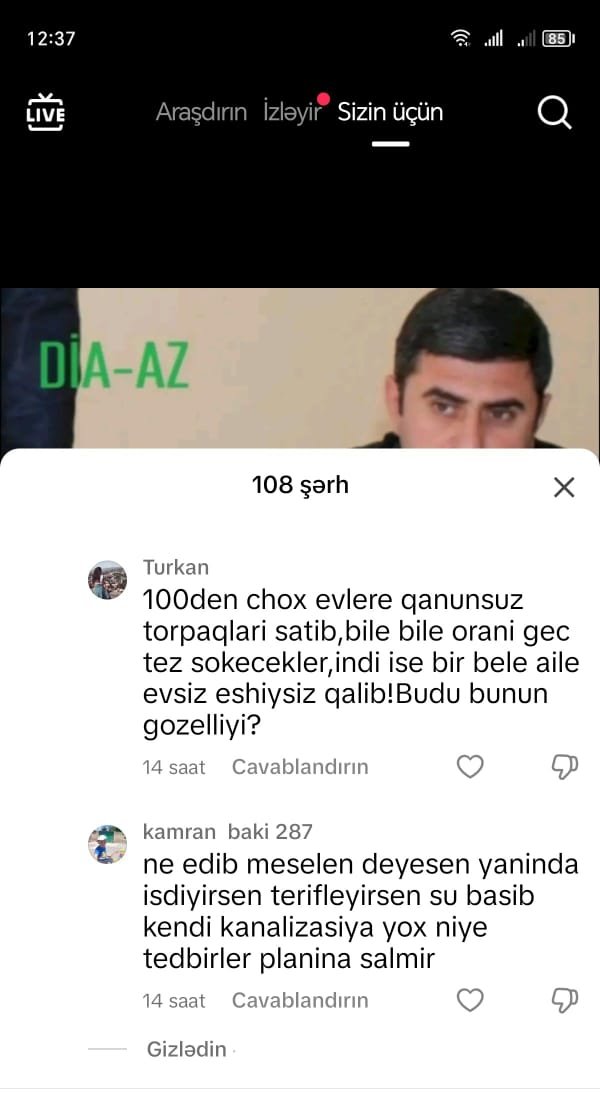600x1093 pixels.
Task: Open the search magnifier
Action: pos(555,112)
